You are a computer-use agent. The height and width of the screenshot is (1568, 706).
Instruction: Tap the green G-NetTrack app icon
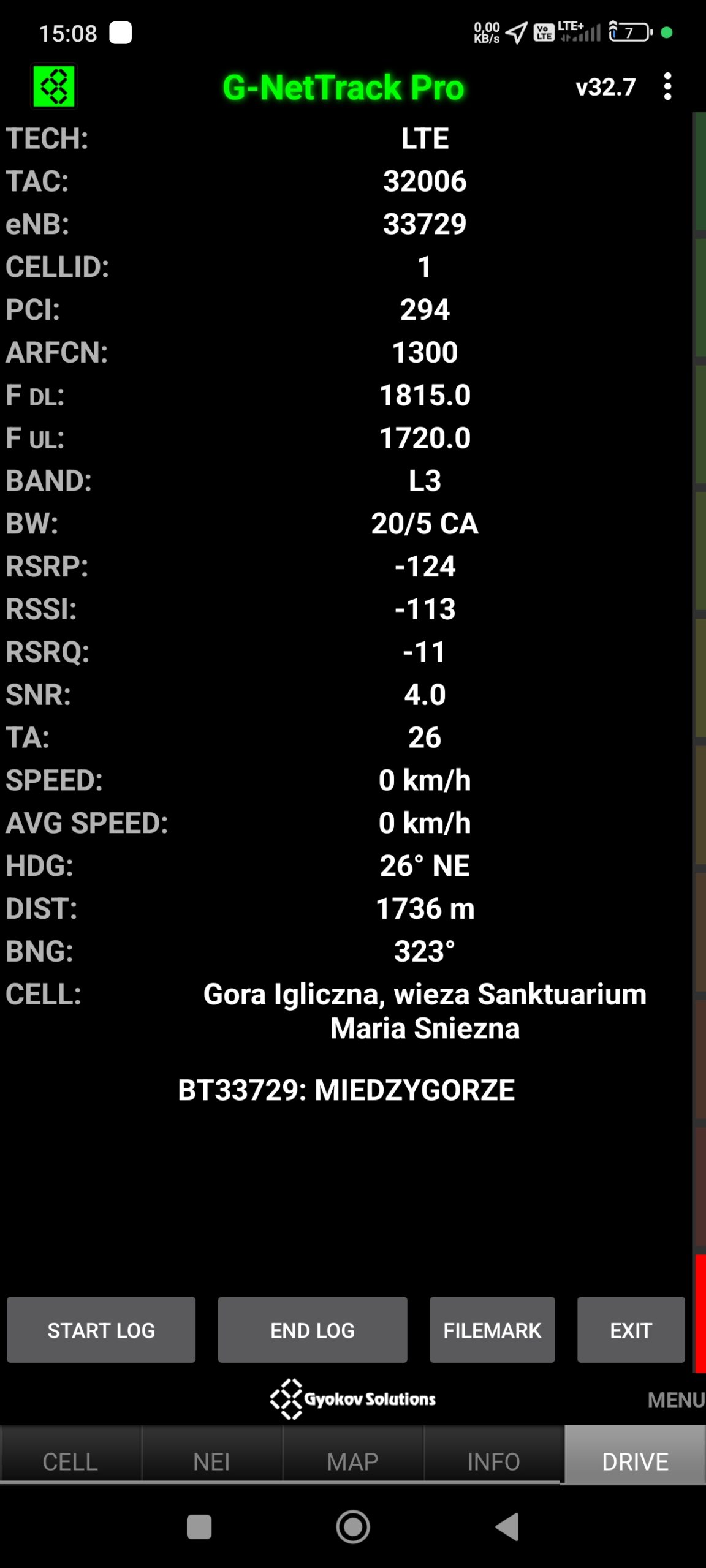[54, 86]
